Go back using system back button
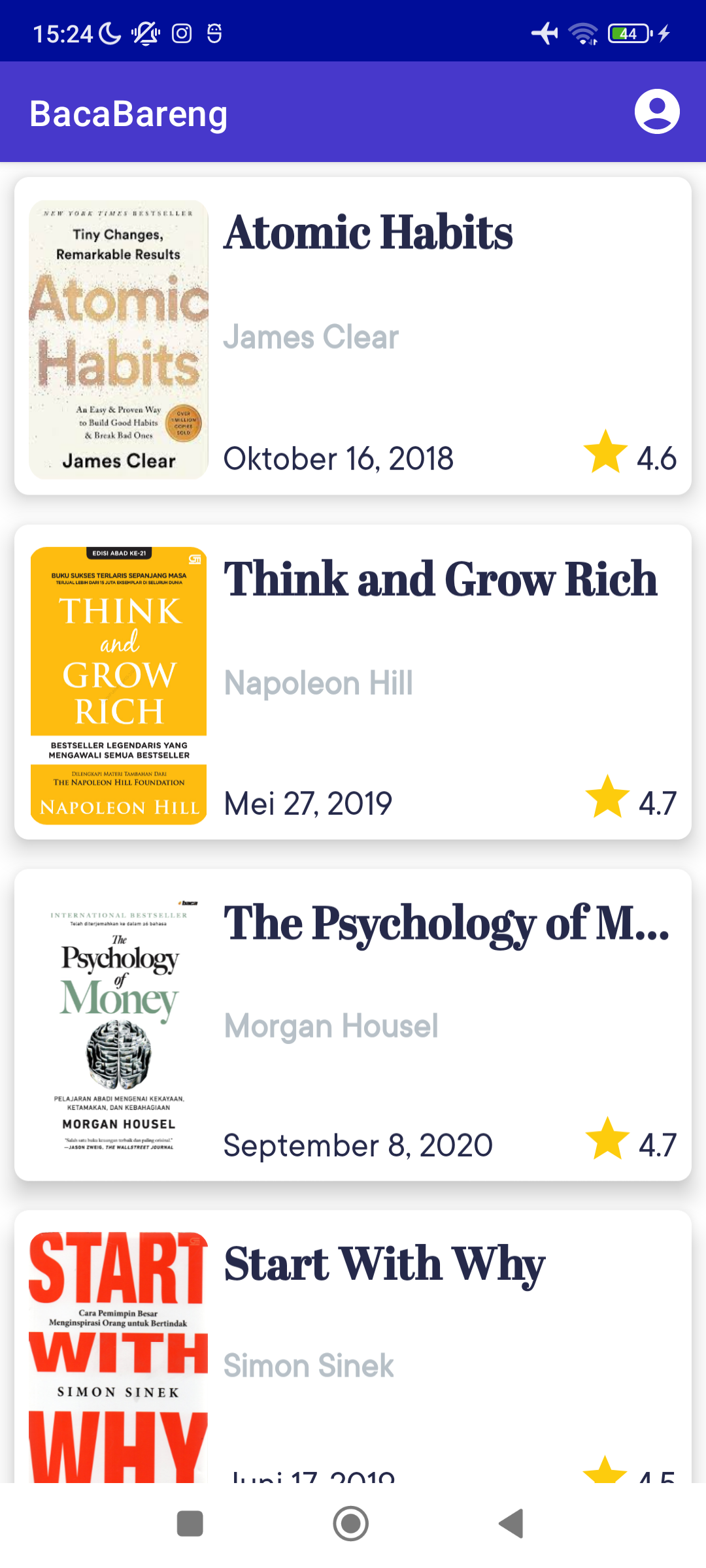This screenshot has height=1568, width=706. [x=512, y=1524]
